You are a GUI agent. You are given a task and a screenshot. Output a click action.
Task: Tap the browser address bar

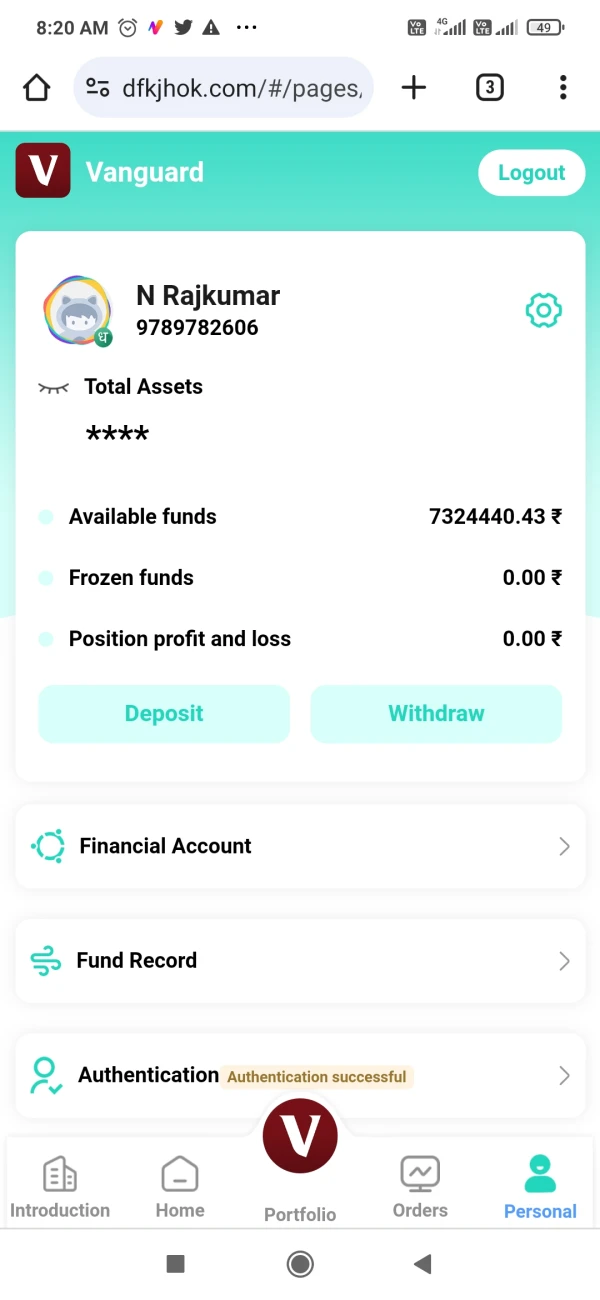(x=223, y=88)
